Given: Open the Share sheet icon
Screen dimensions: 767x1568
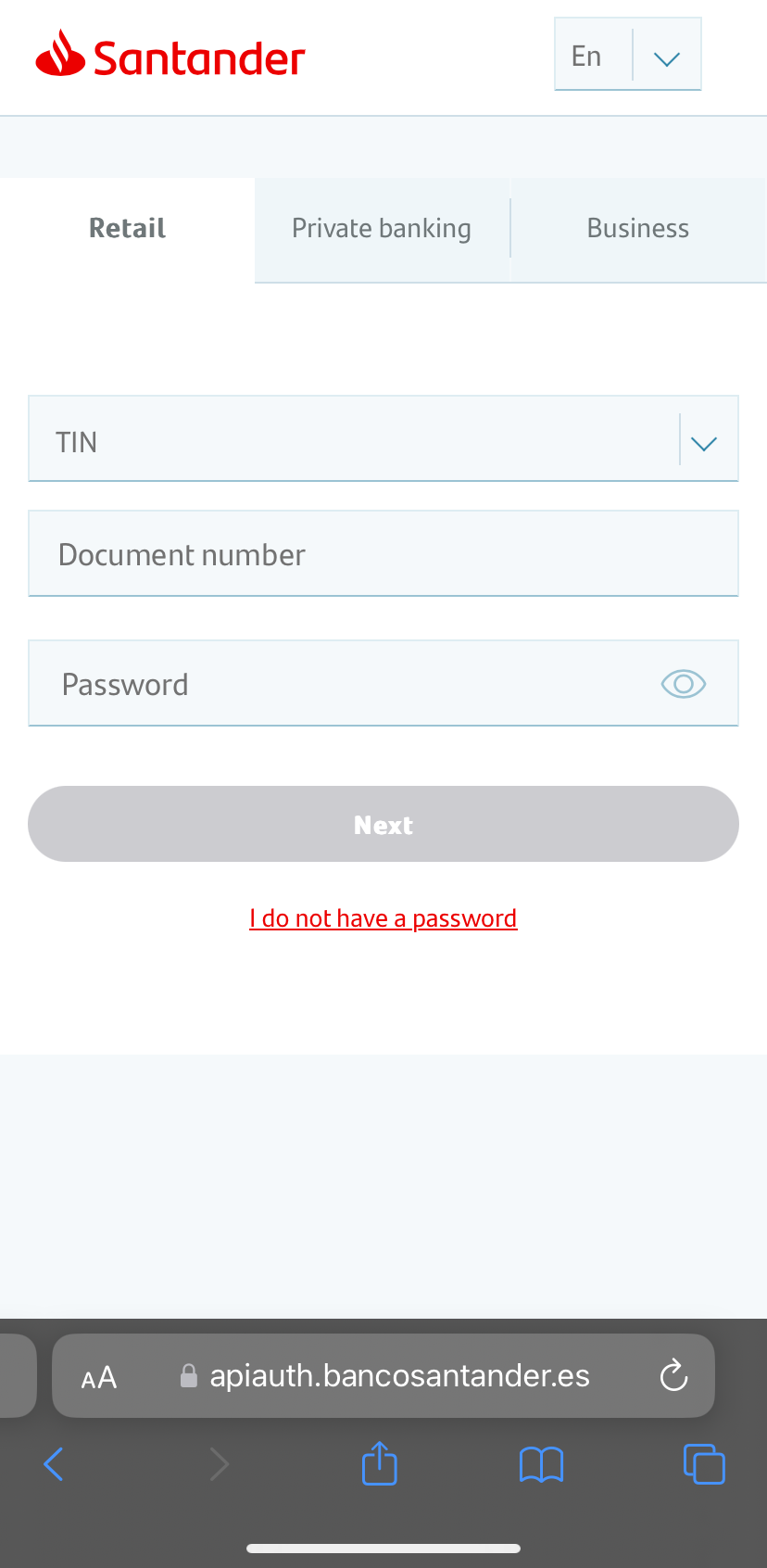Looking at the screenshot, I should (x=379, y=1464).
